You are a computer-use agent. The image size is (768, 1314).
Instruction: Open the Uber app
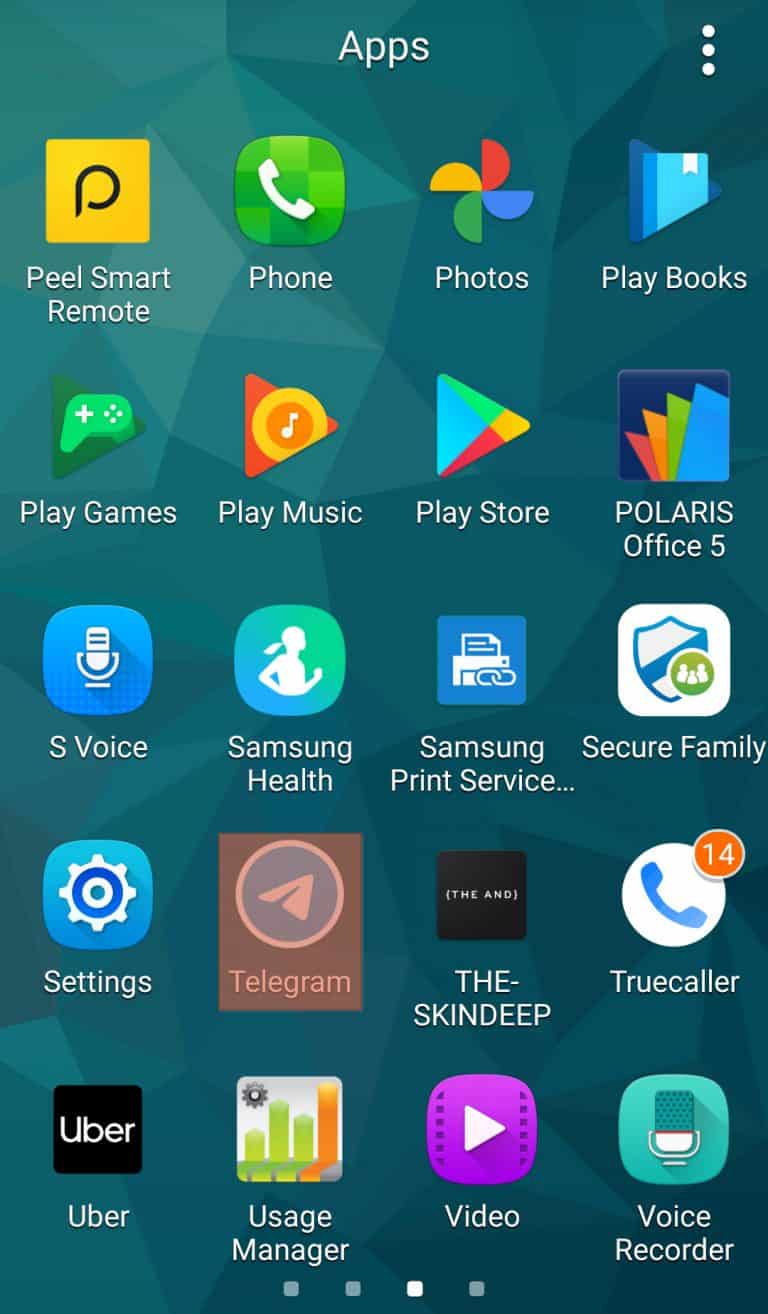click(x=97, y=1128)
